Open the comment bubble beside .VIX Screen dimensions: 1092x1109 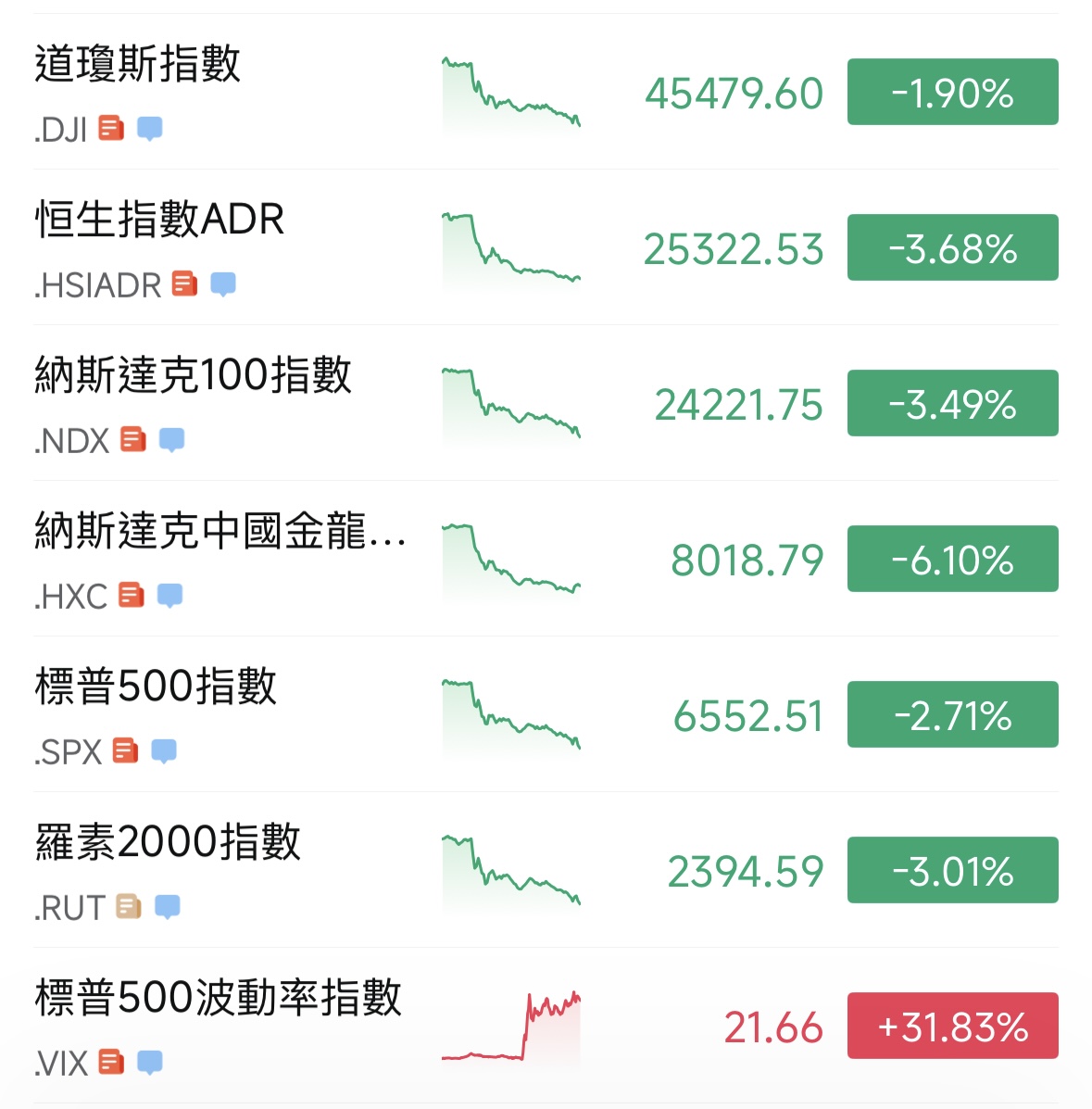(150, 1062)
